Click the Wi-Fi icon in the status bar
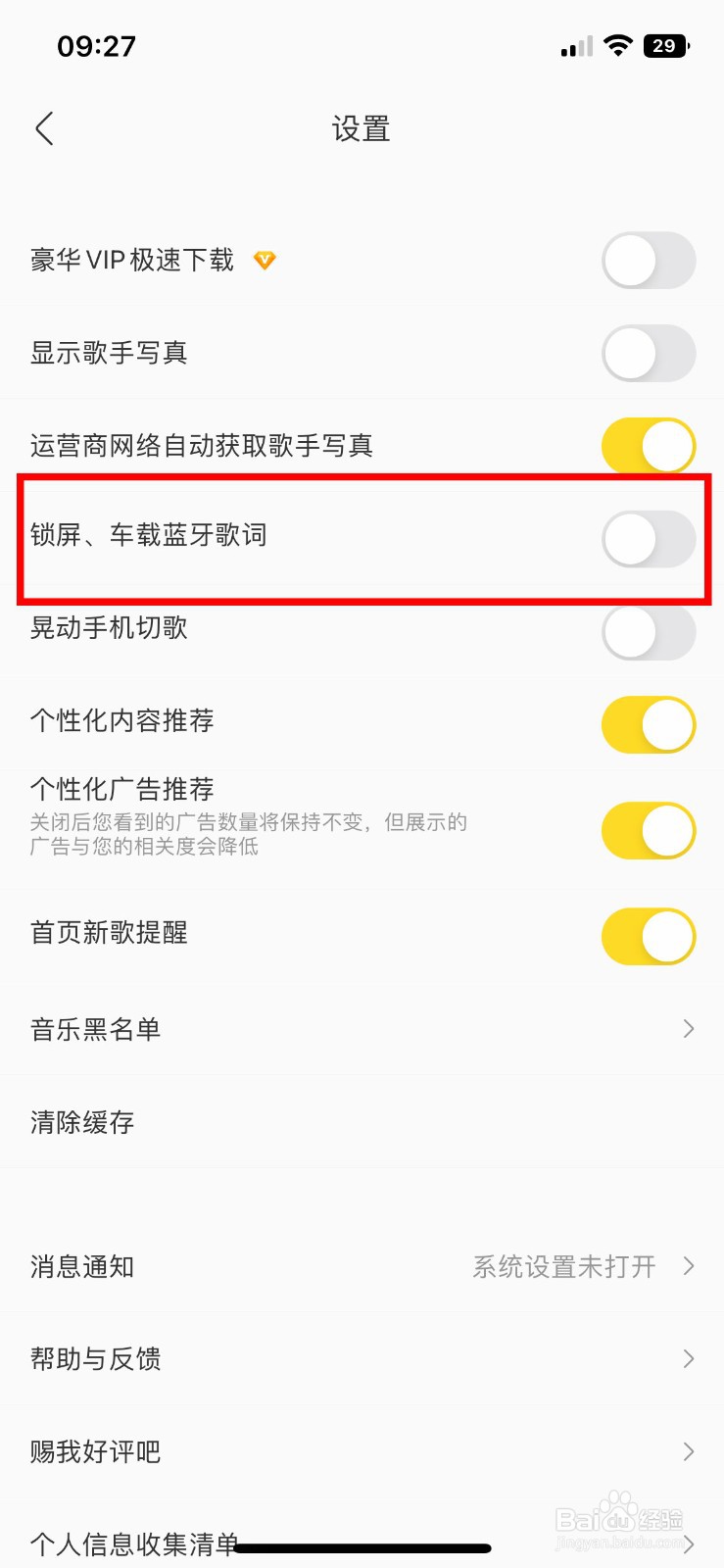The width and height of the screenshot is (724, 1568). point(618,45)
